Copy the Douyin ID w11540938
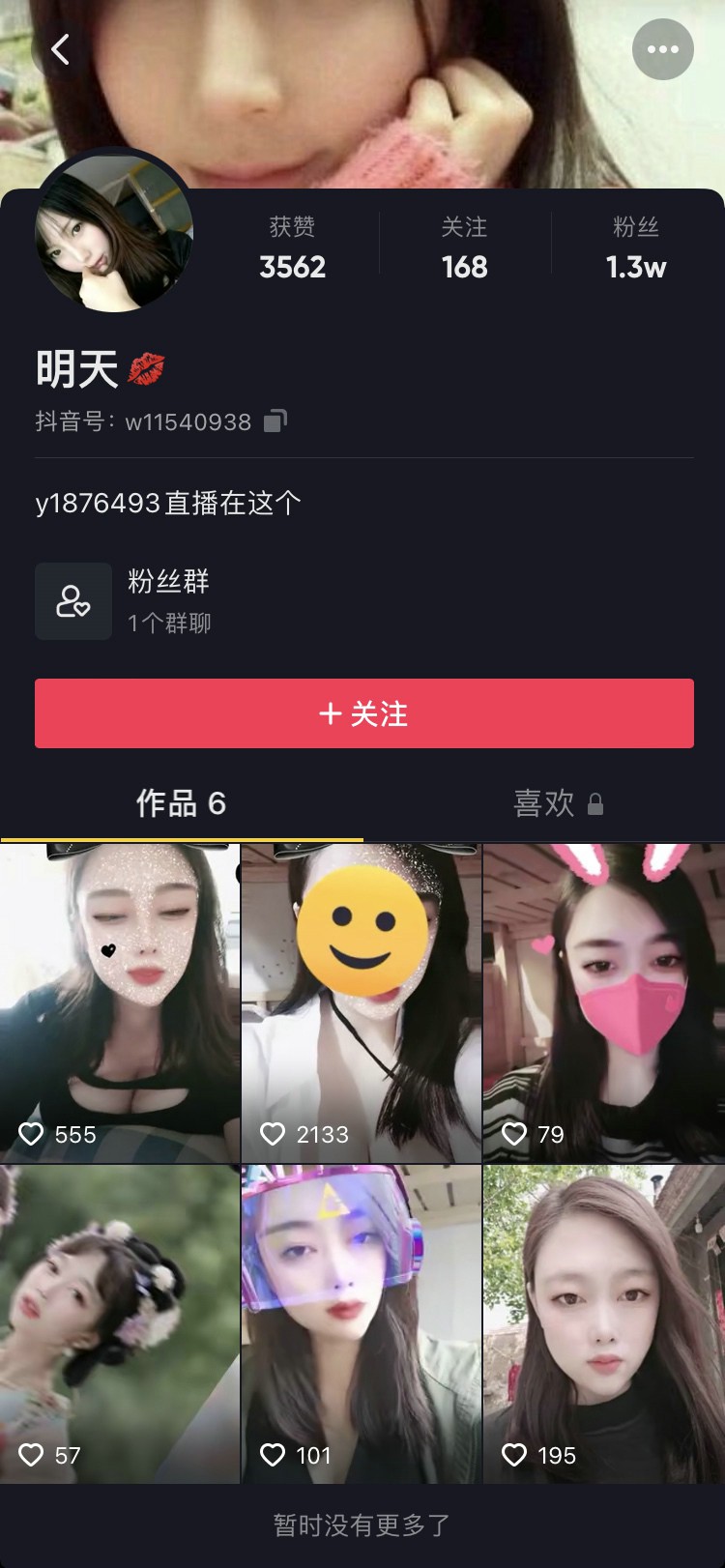The image size is (725, 1568). (275, 421)
